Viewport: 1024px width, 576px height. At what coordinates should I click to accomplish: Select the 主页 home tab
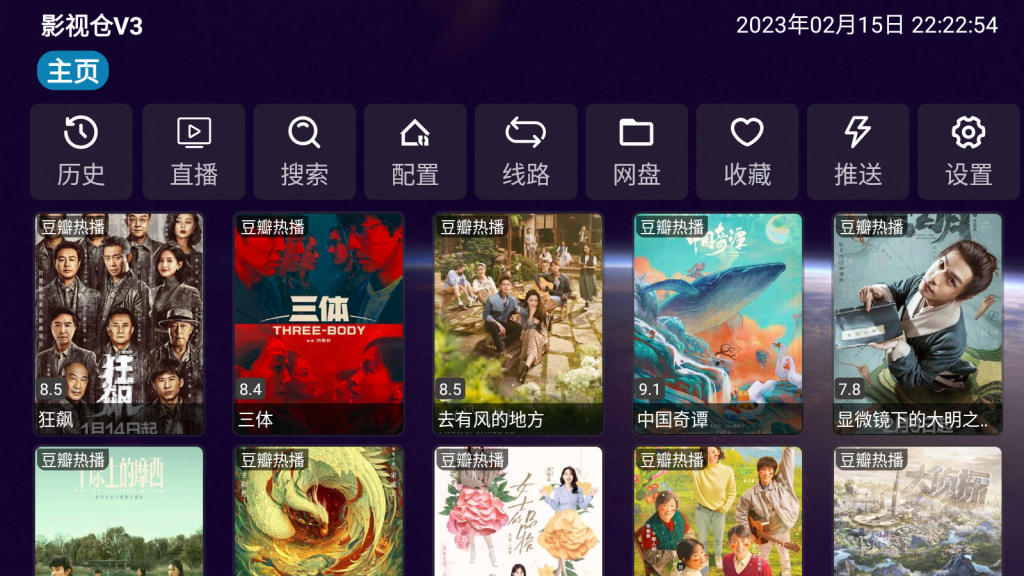coord(73,71)
